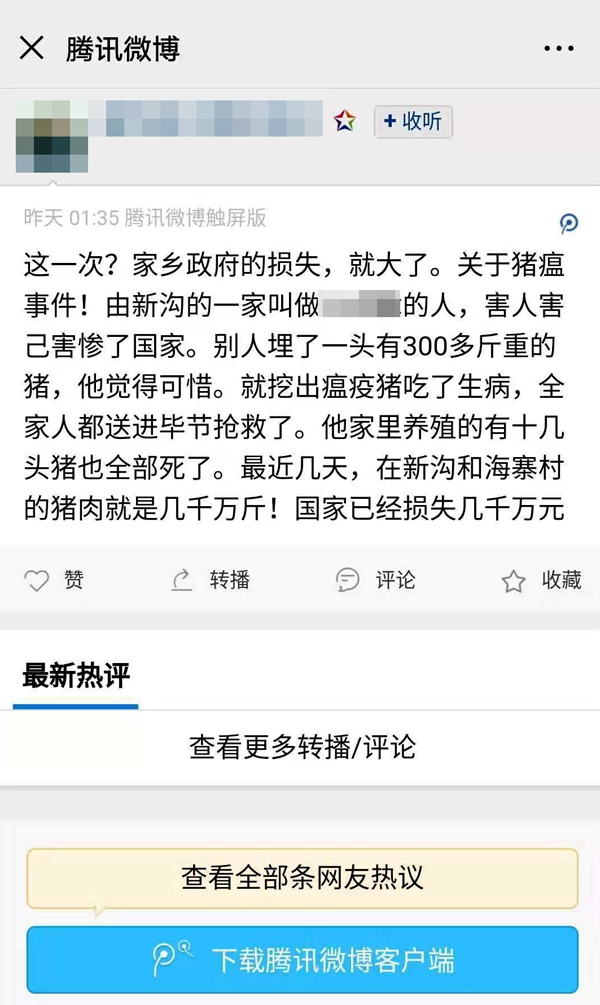The width and height of the screenshot is (600, 1005).
Task: Tap the +收听 follow button
Action: (x=413, y=121)
